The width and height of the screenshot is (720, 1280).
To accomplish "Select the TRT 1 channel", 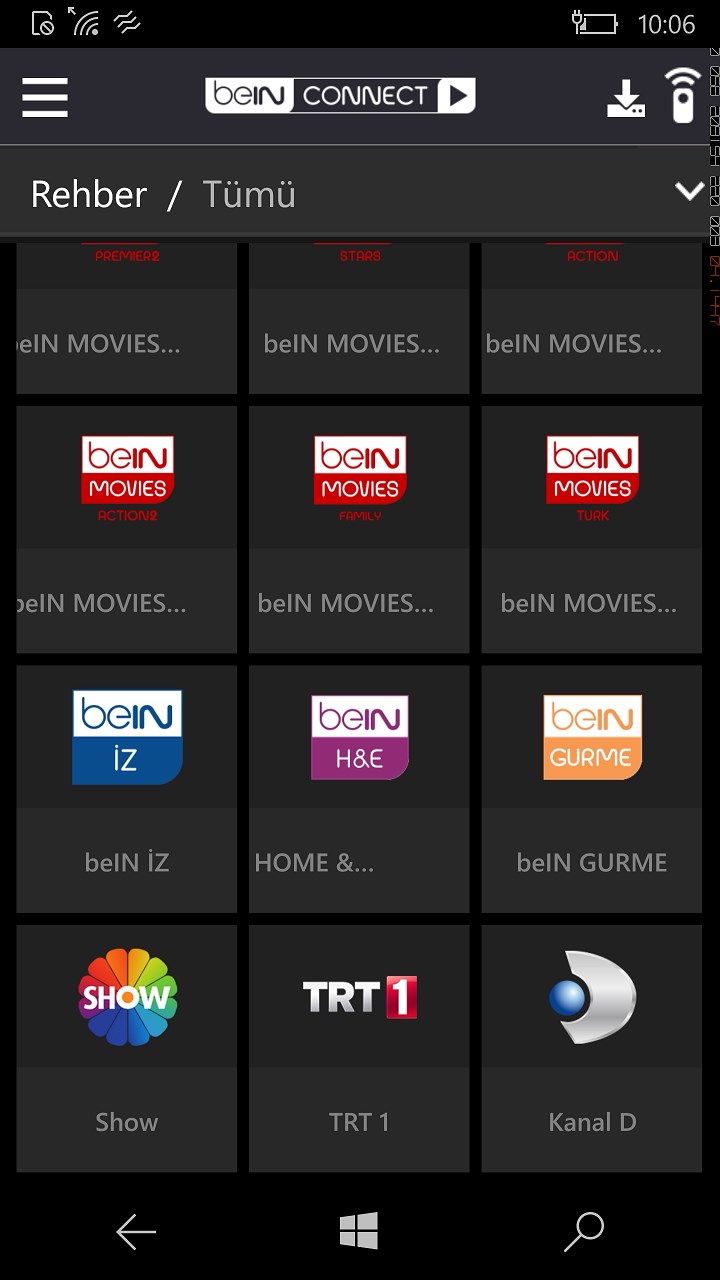I will (x=359, y=1047).
